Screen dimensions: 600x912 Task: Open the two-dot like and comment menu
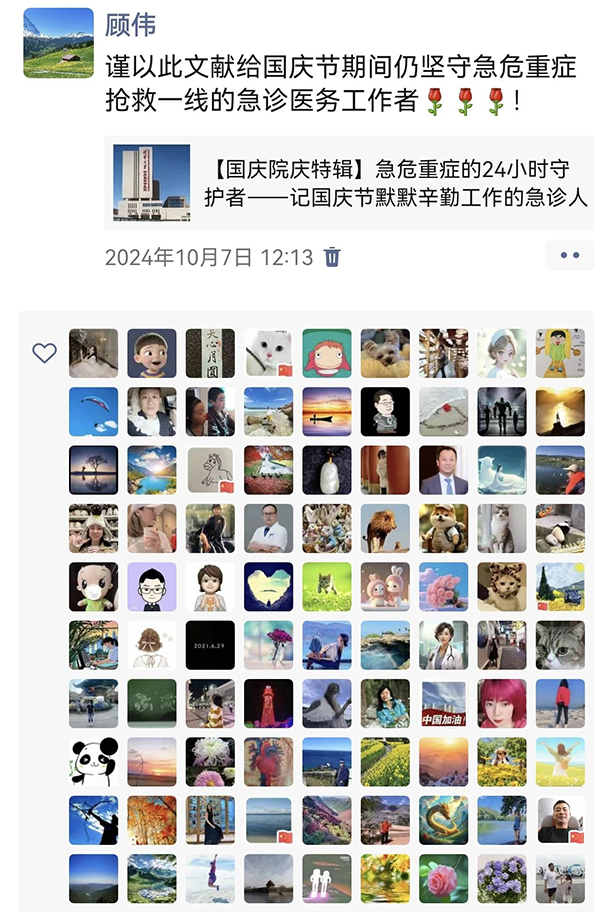570,256
